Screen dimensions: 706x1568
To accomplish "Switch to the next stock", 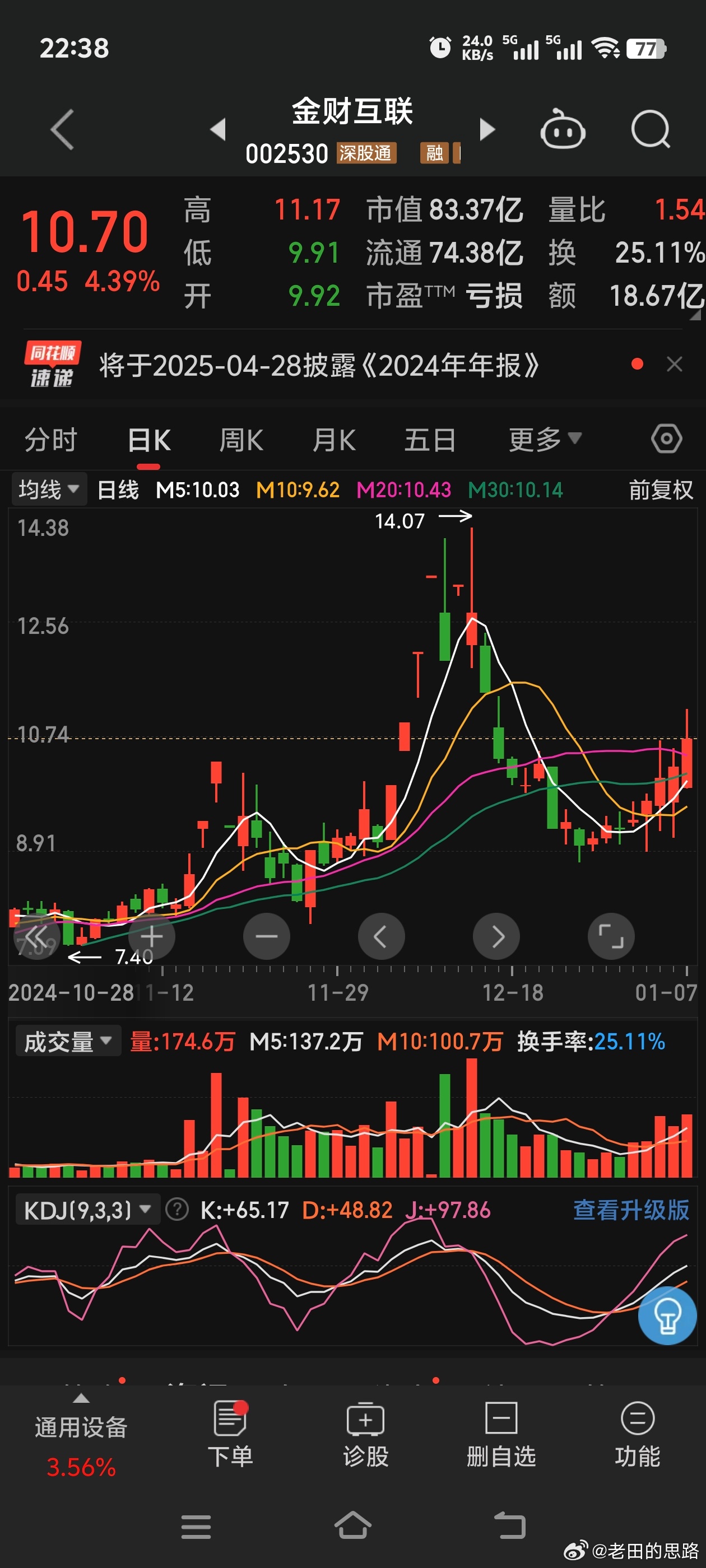I will [x=487, y=130].
